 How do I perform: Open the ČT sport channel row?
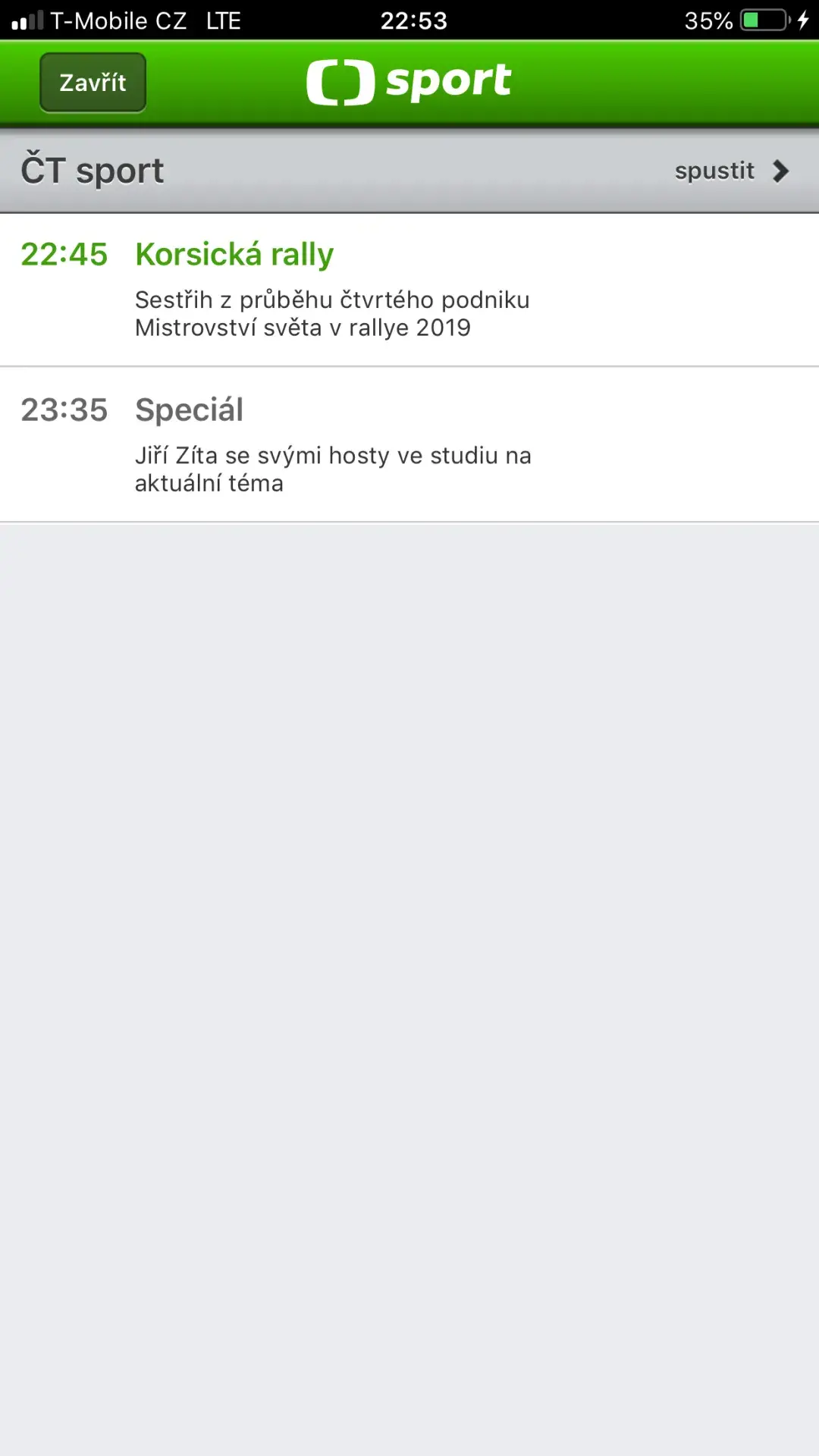[x=94, y=168]
